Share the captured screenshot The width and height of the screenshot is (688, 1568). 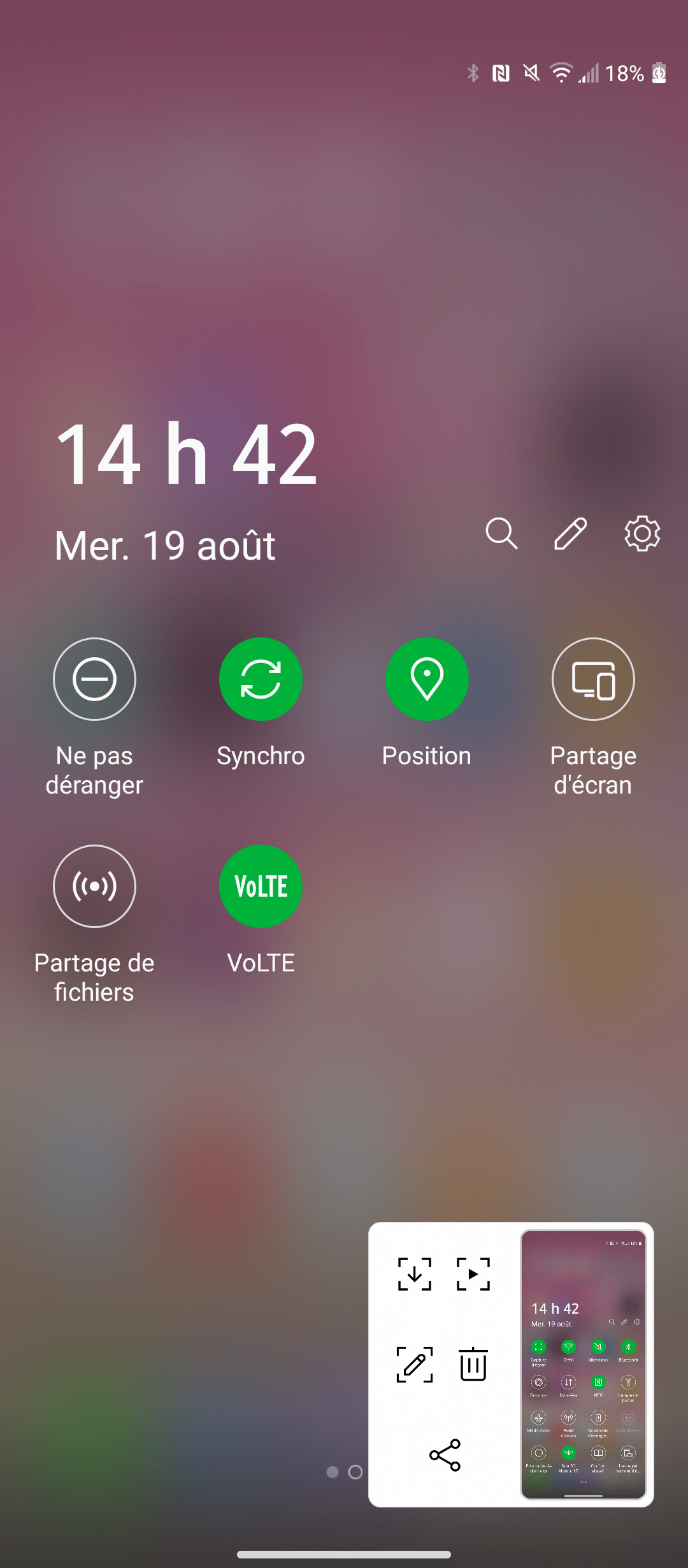coord(445,1455)
